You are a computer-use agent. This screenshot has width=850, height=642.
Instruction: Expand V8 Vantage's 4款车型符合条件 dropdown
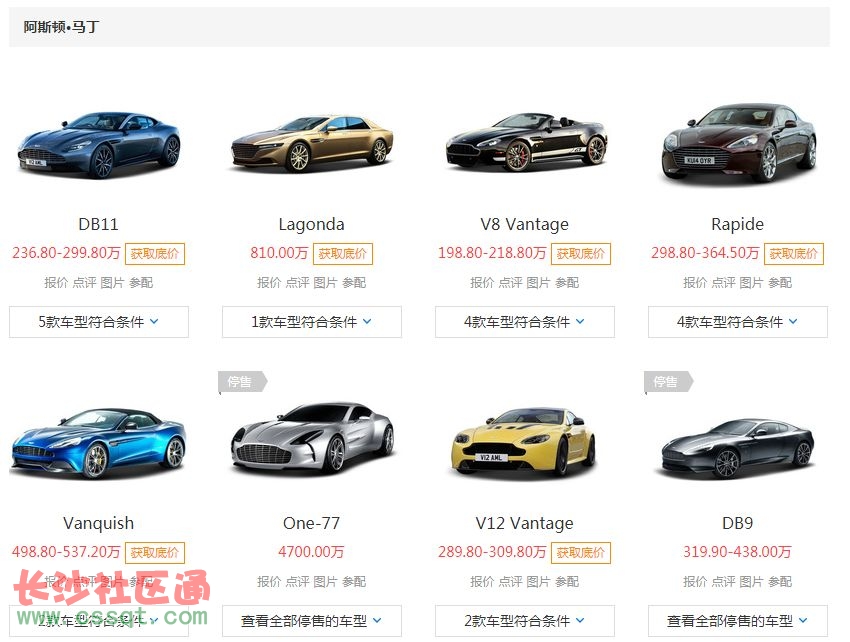pyautogui.click(x=524, y=322)
